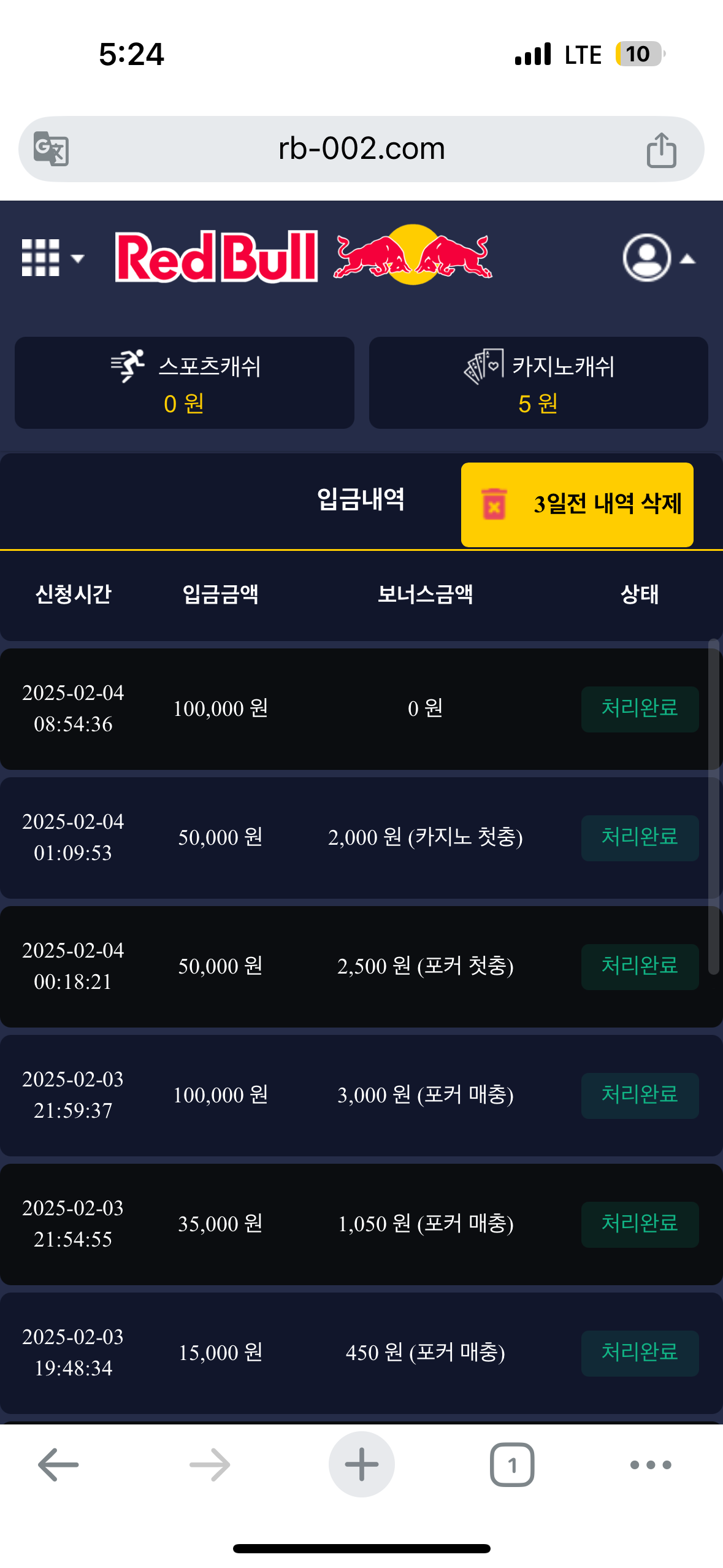This screenshot has height=1568, width=723.
Task: Tap the rb-002.com address bar
Action: point(361,149)
